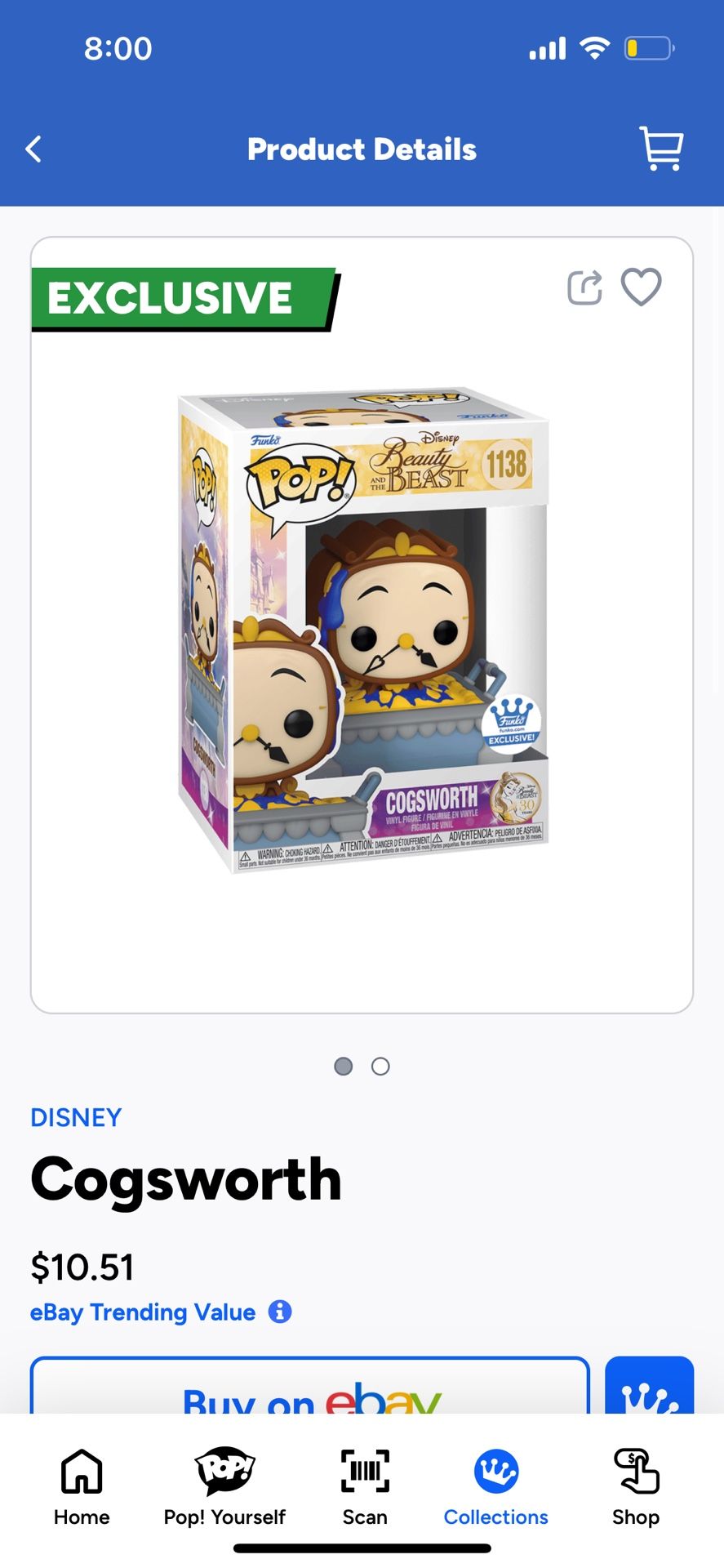Tap the blue Funko crown action button
This screenshot has height=1568, width=724.
(x=651, y=1396)
